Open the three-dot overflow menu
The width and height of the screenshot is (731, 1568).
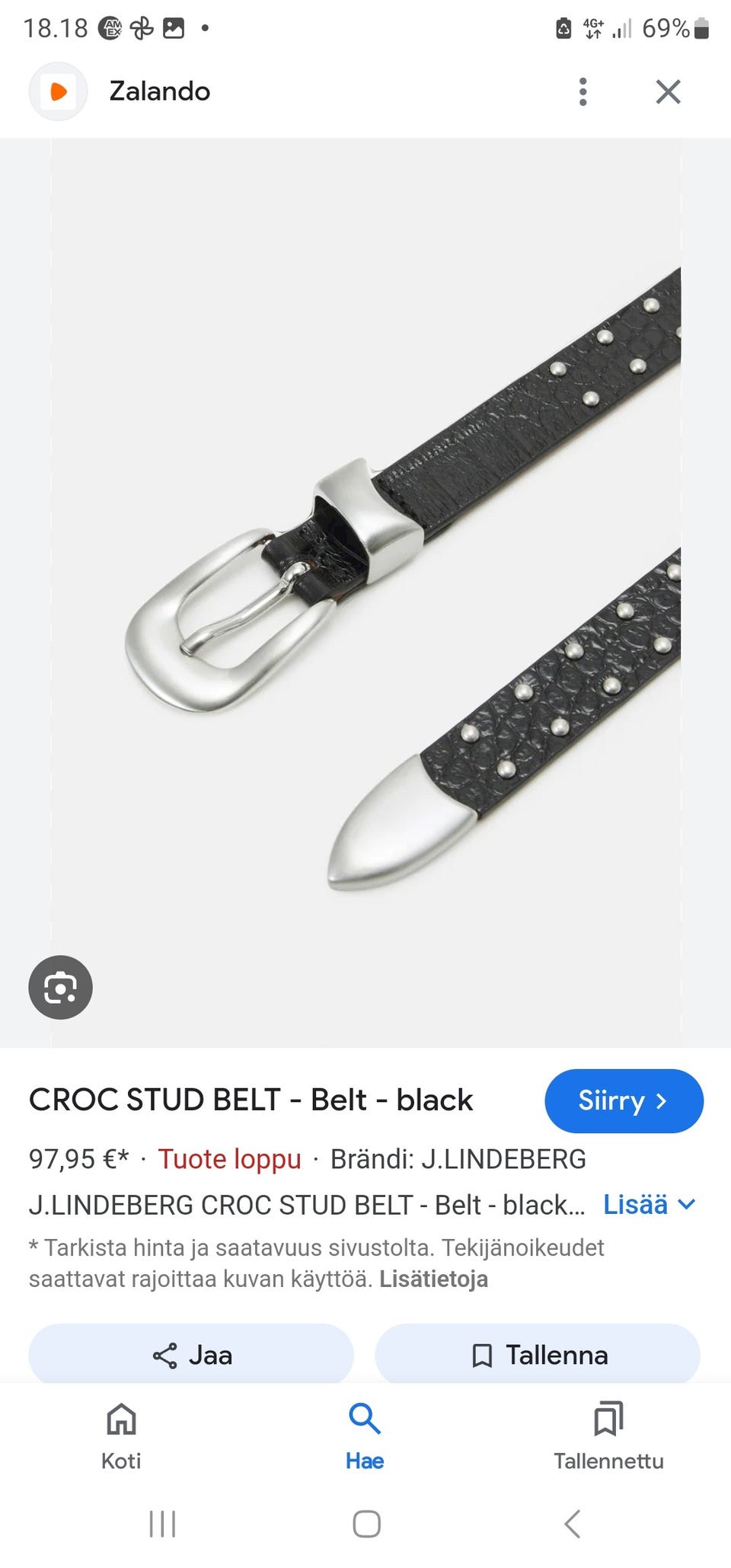(583, 92)
